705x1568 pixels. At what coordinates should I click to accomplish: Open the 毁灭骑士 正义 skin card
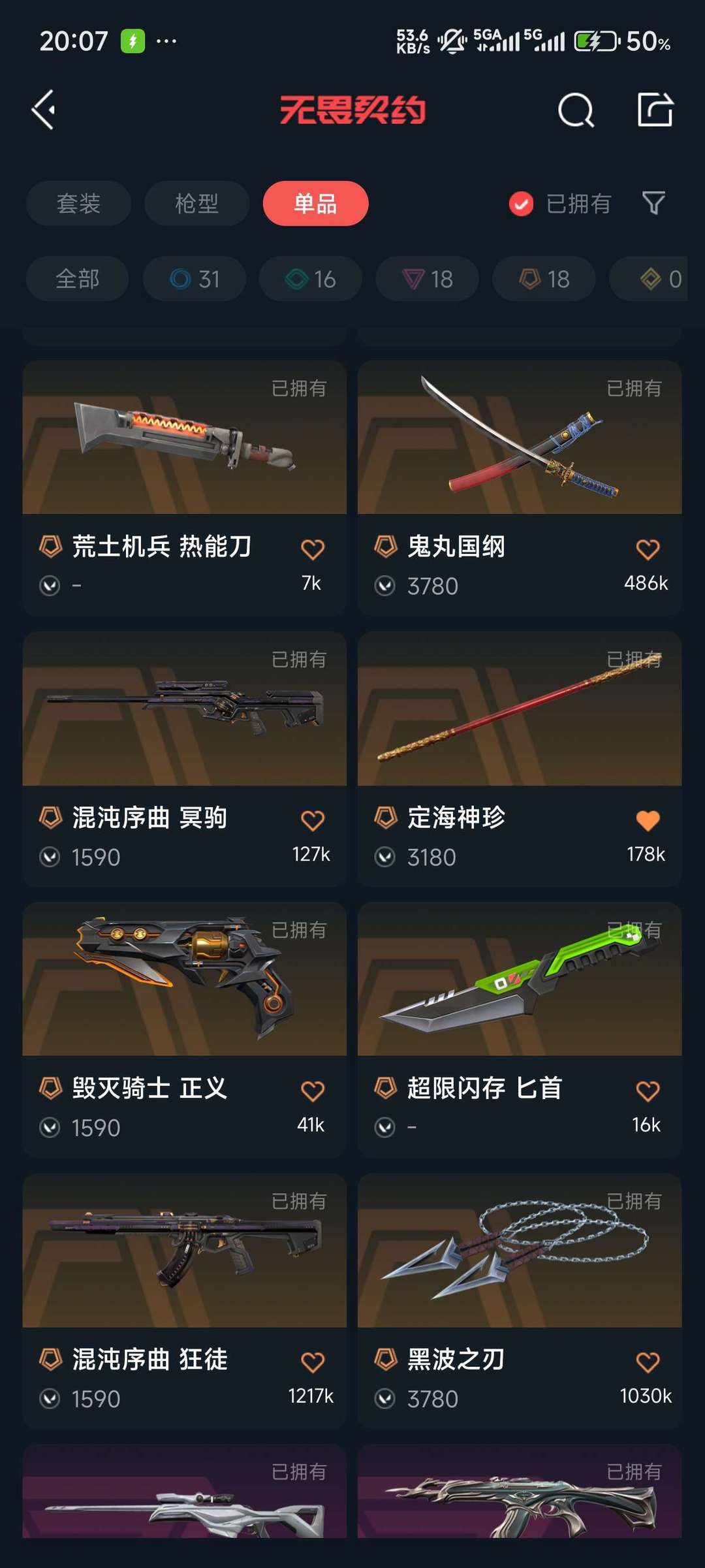coord(185,1030)
